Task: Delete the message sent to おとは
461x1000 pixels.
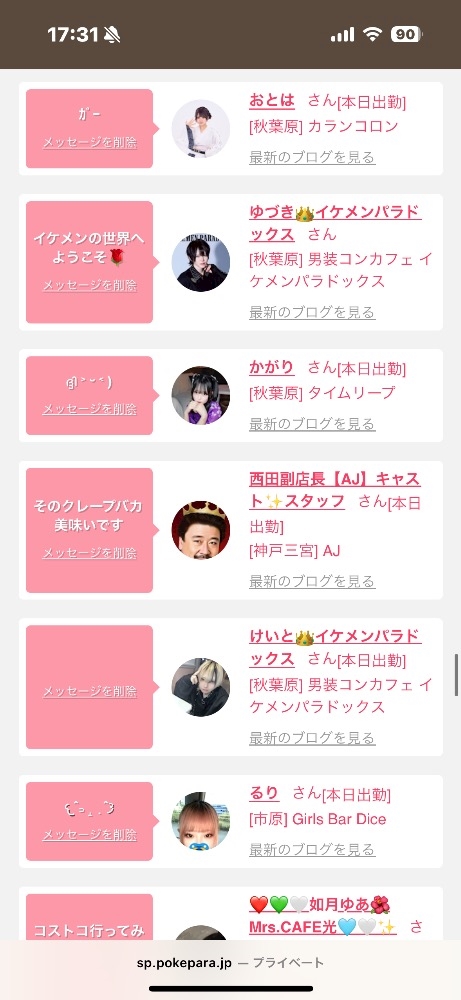Action: (90, 142)
